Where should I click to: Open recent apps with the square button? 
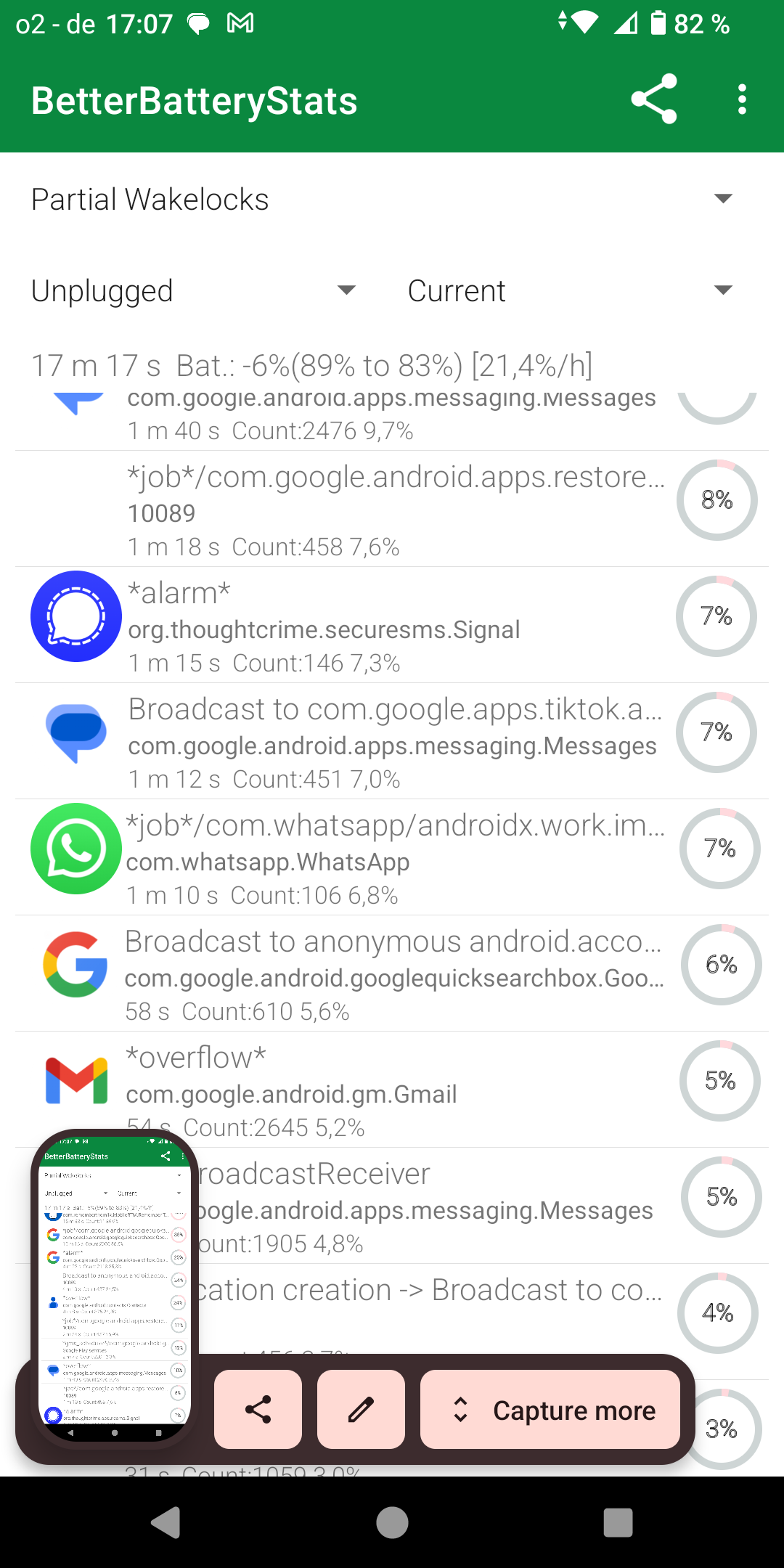618,1522
